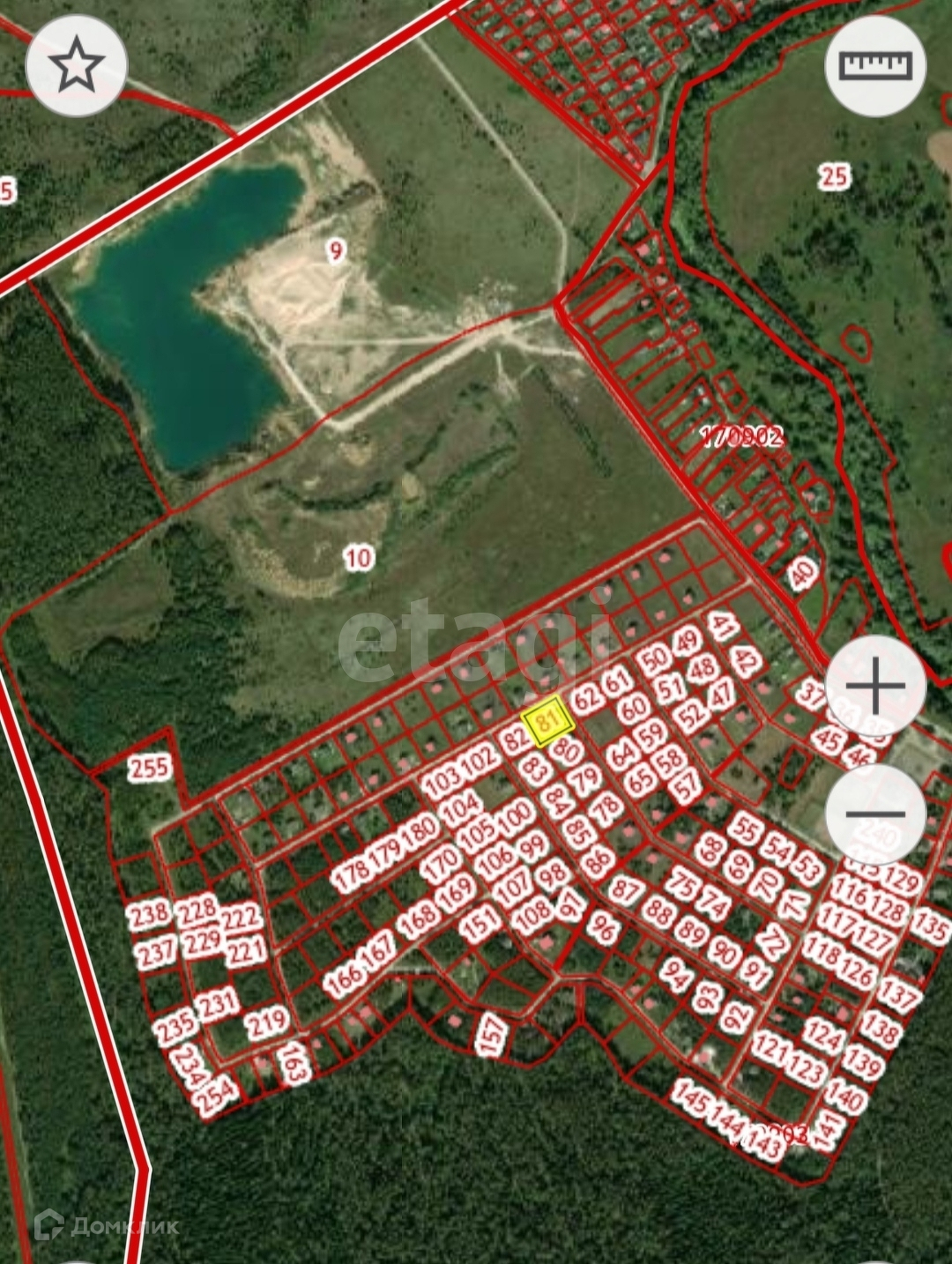Zoom out of the map

(x=875, y=814)
